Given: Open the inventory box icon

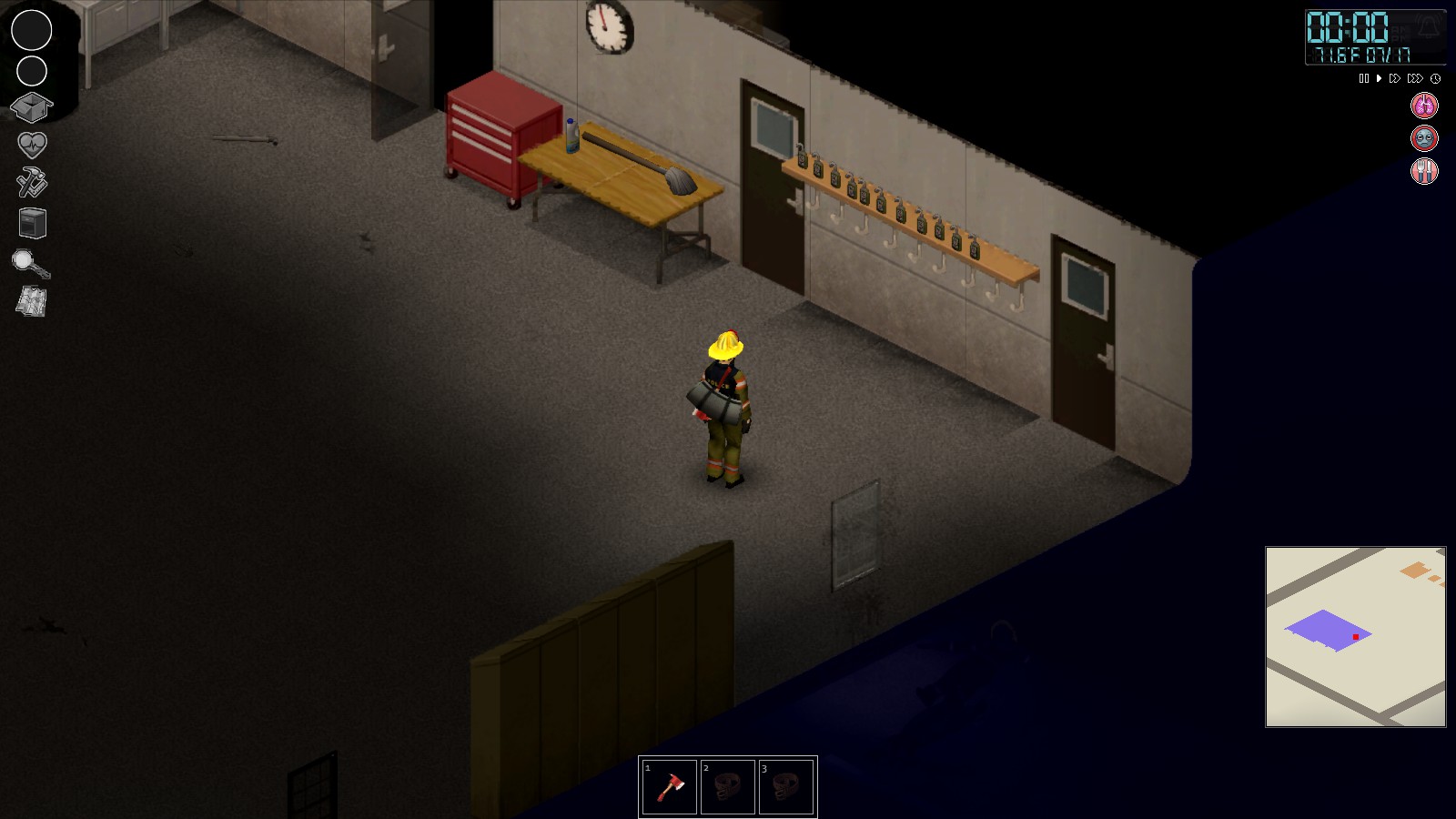Looking at the screenshot, I should coord(31,107).
